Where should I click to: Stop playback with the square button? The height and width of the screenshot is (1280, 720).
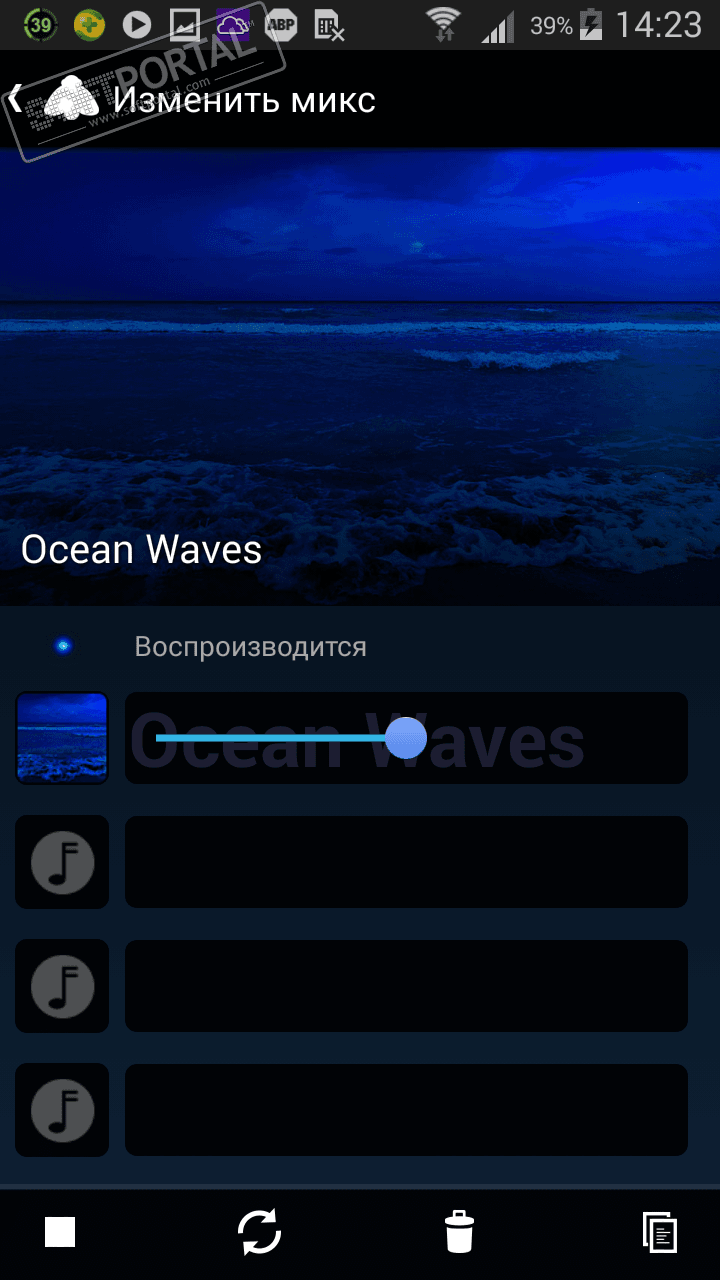[x=60, y=1232]
